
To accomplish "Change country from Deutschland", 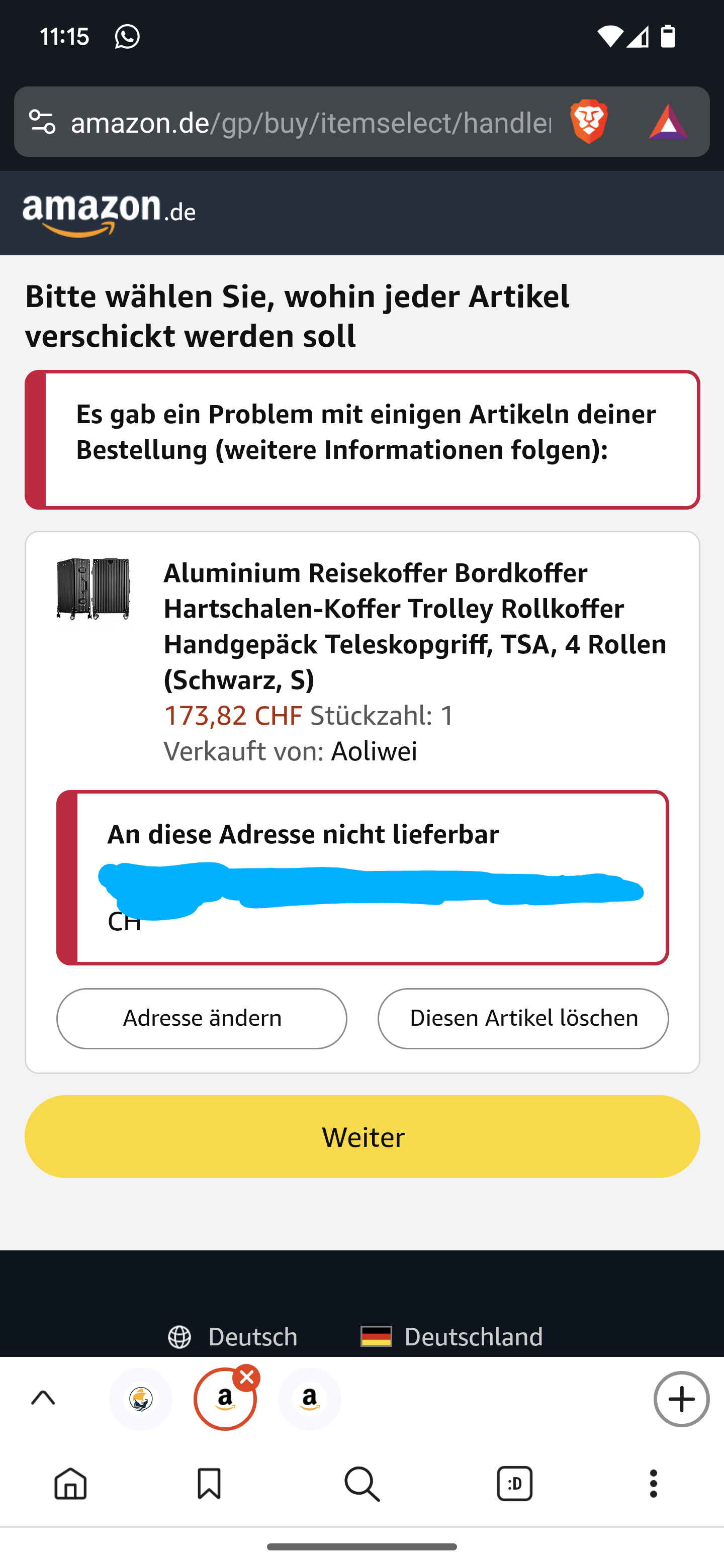I will click(x=452, y=1337).
